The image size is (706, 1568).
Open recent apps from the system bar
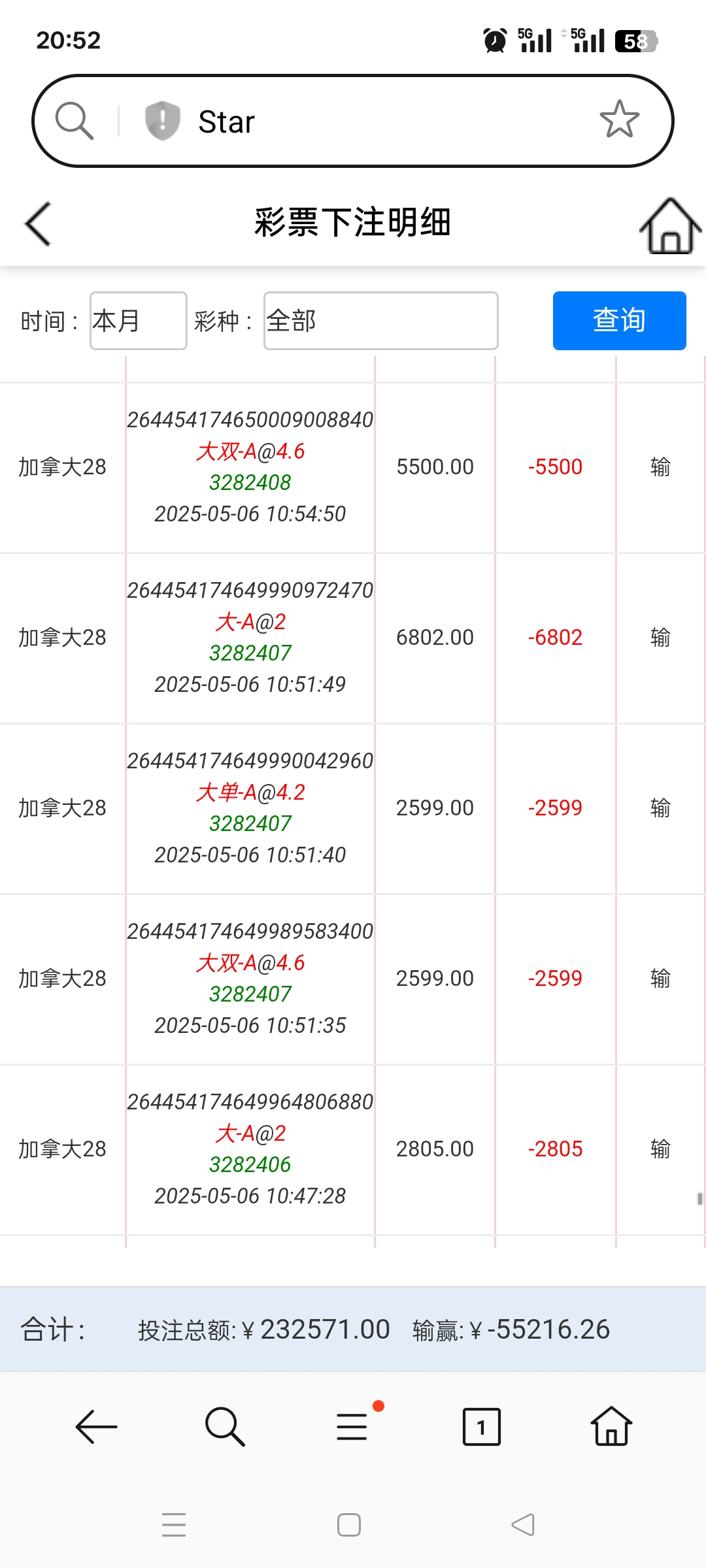pos(174,1525)
